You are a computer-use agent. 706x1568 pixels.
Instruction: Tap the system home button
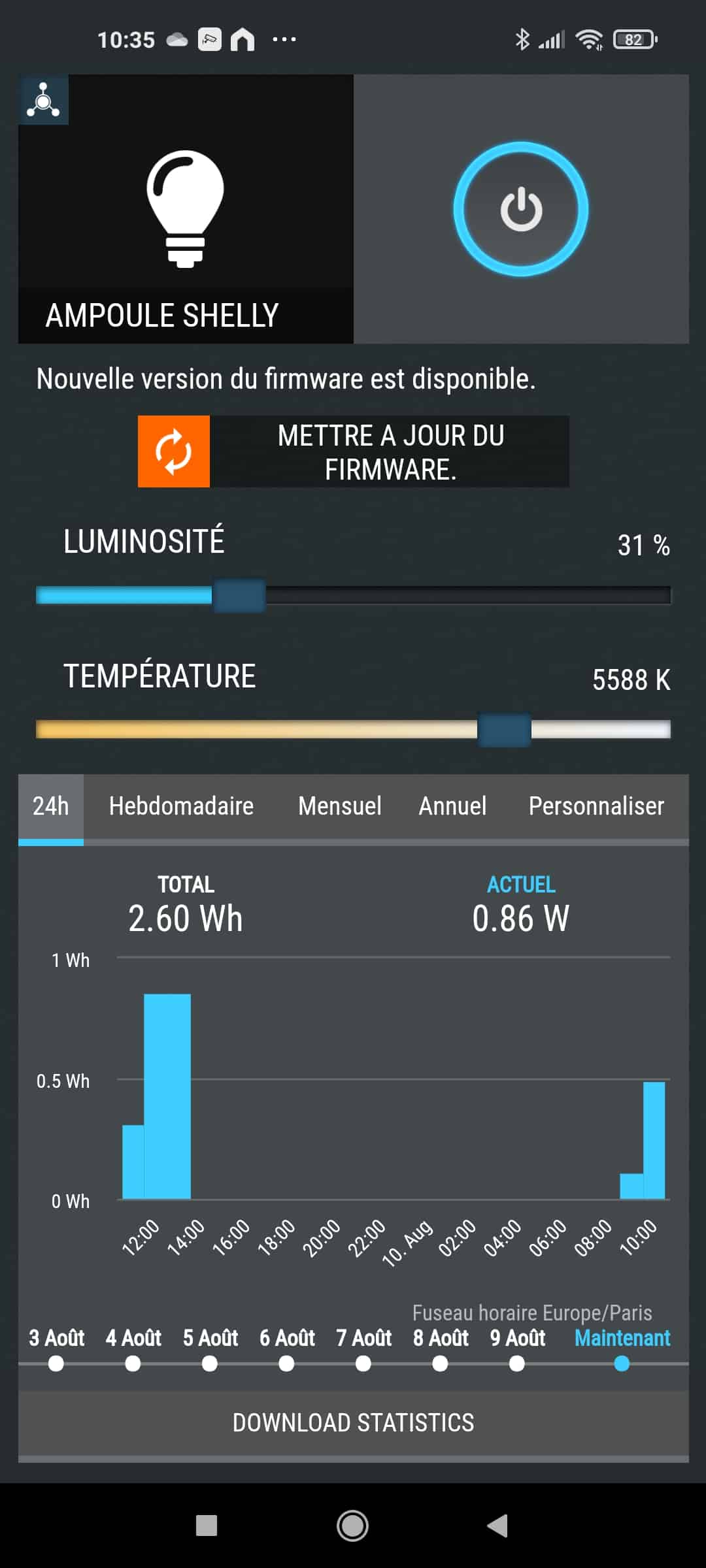[352, 1526]
